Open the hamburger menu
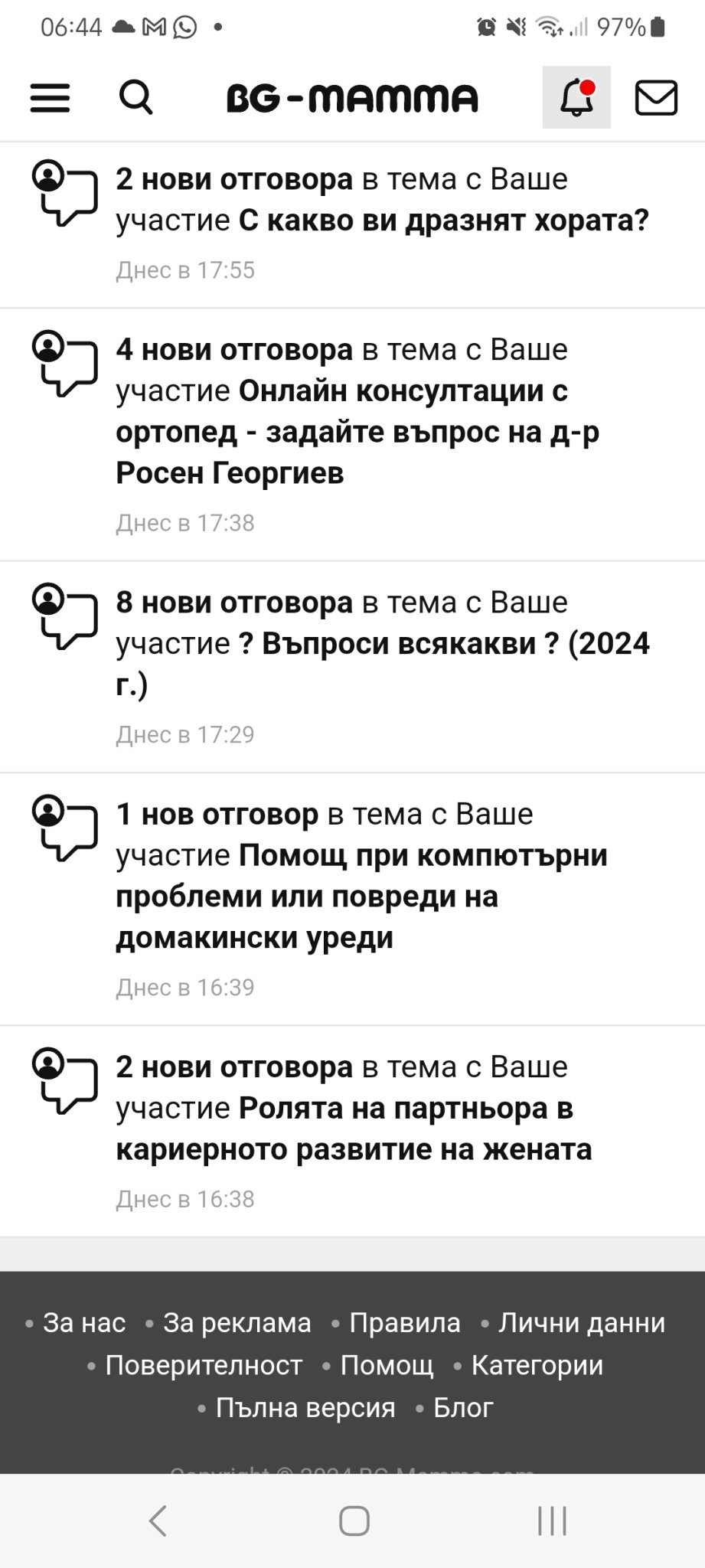The image size is (705, 1568). click(x=50, y=98)
